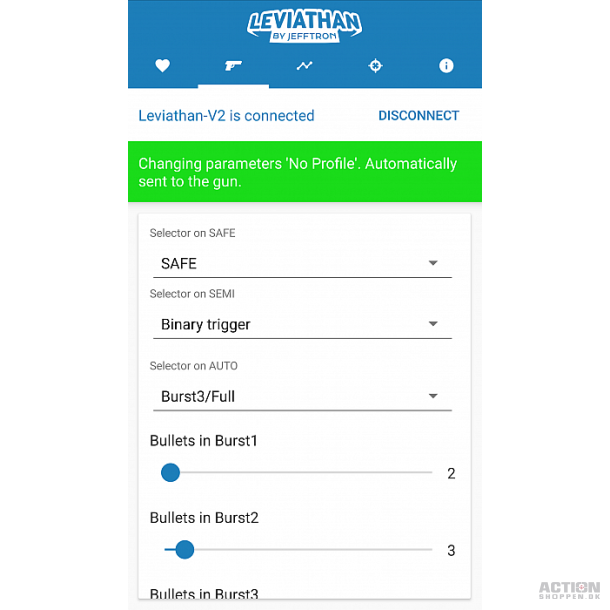Select the gun settings tab

tap(233, 66)
